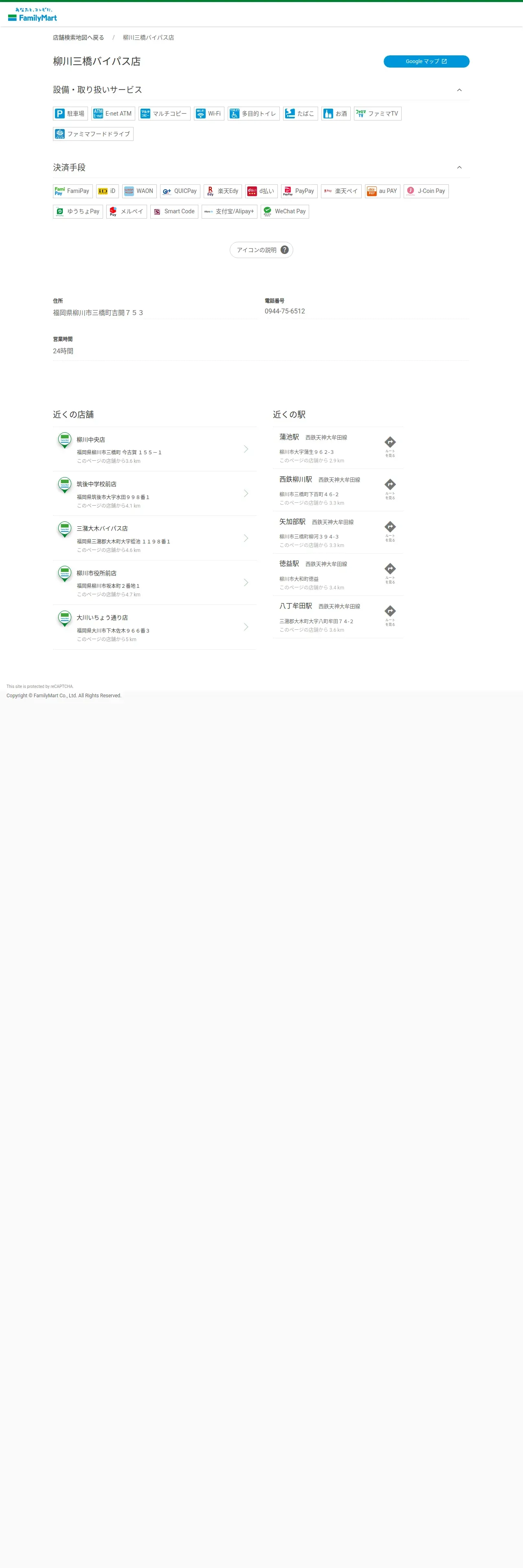Go back via 店舗検索地図へ戻る link
The width and height of the screenshot is (523, 1568).
[79, 38]
